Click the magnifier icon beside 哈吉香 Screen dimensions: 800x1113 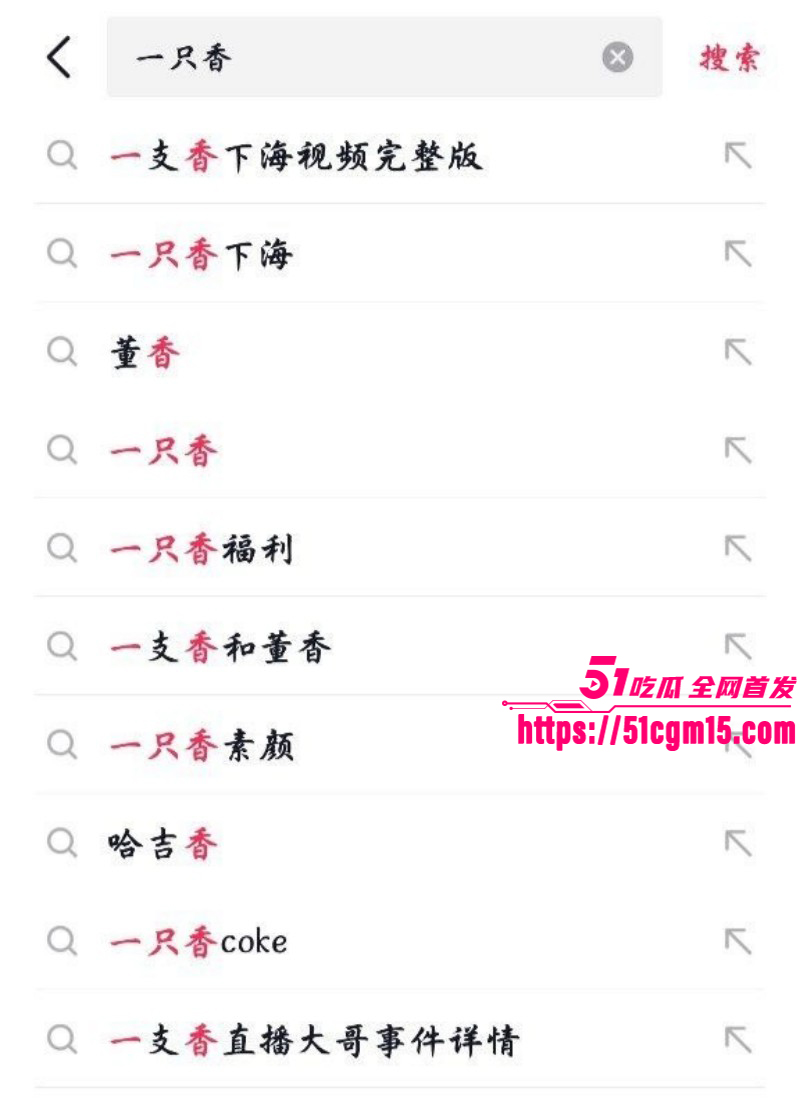click(x=62, y=843)
